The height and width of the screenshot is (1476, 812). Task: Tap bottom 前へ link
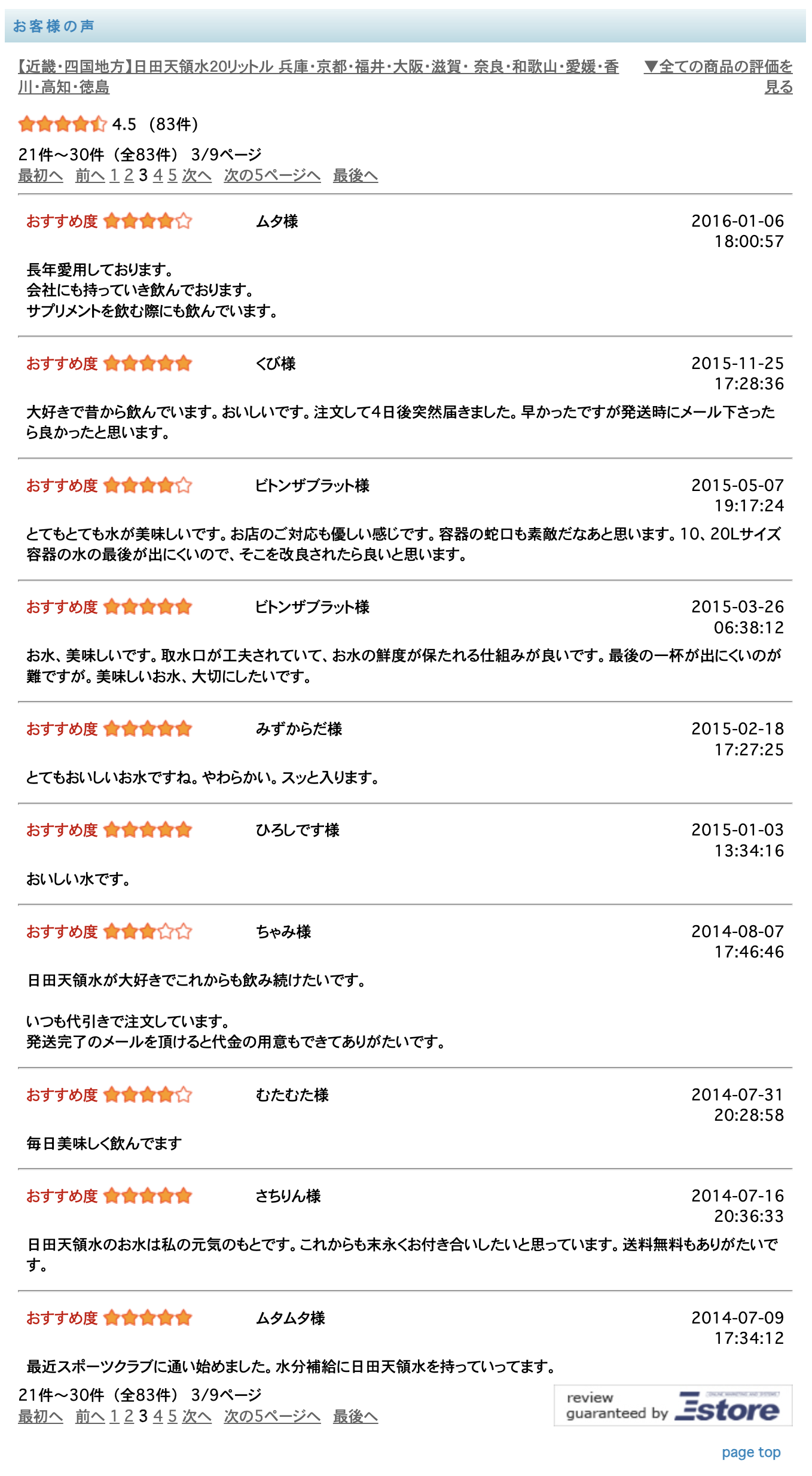point(90,1416)
